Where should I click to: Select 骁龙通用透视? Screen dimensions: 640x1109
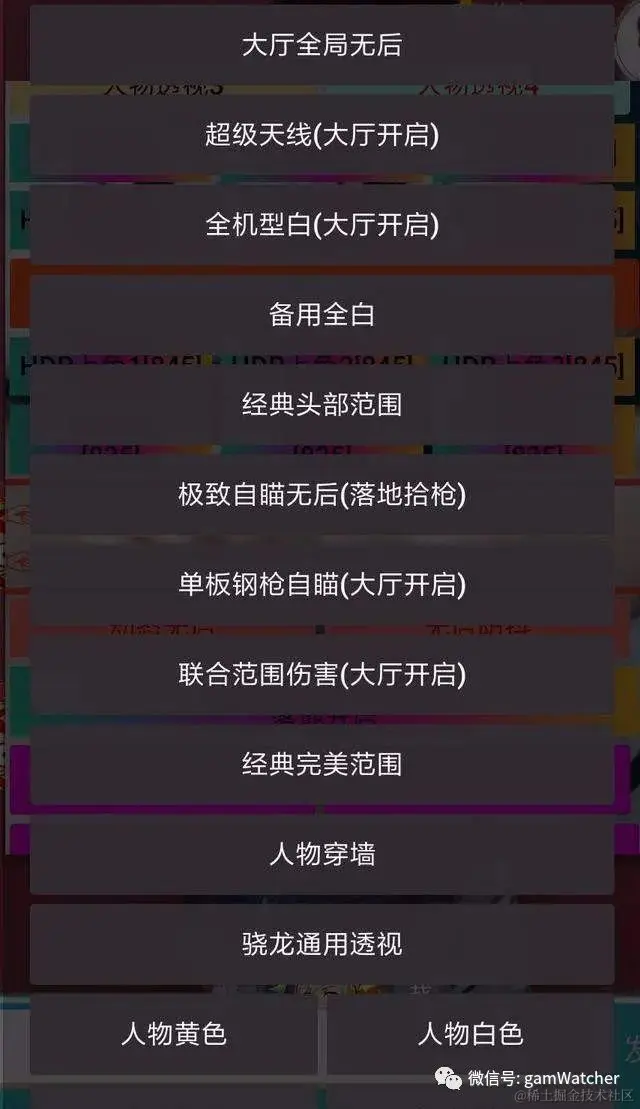point(321,944)
